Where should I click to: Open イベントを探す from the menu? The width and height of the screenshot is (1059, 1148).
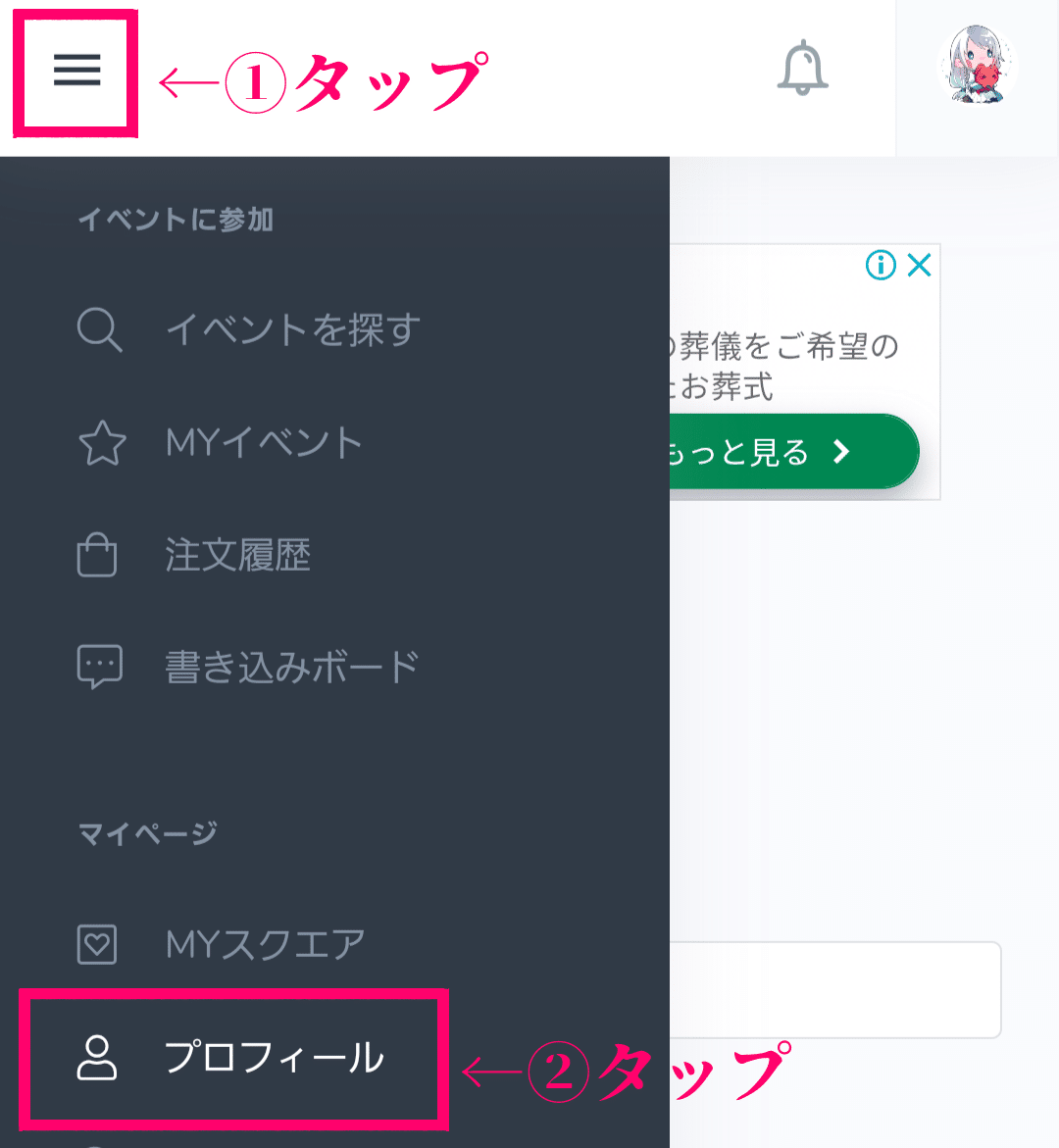pos(291,330)
